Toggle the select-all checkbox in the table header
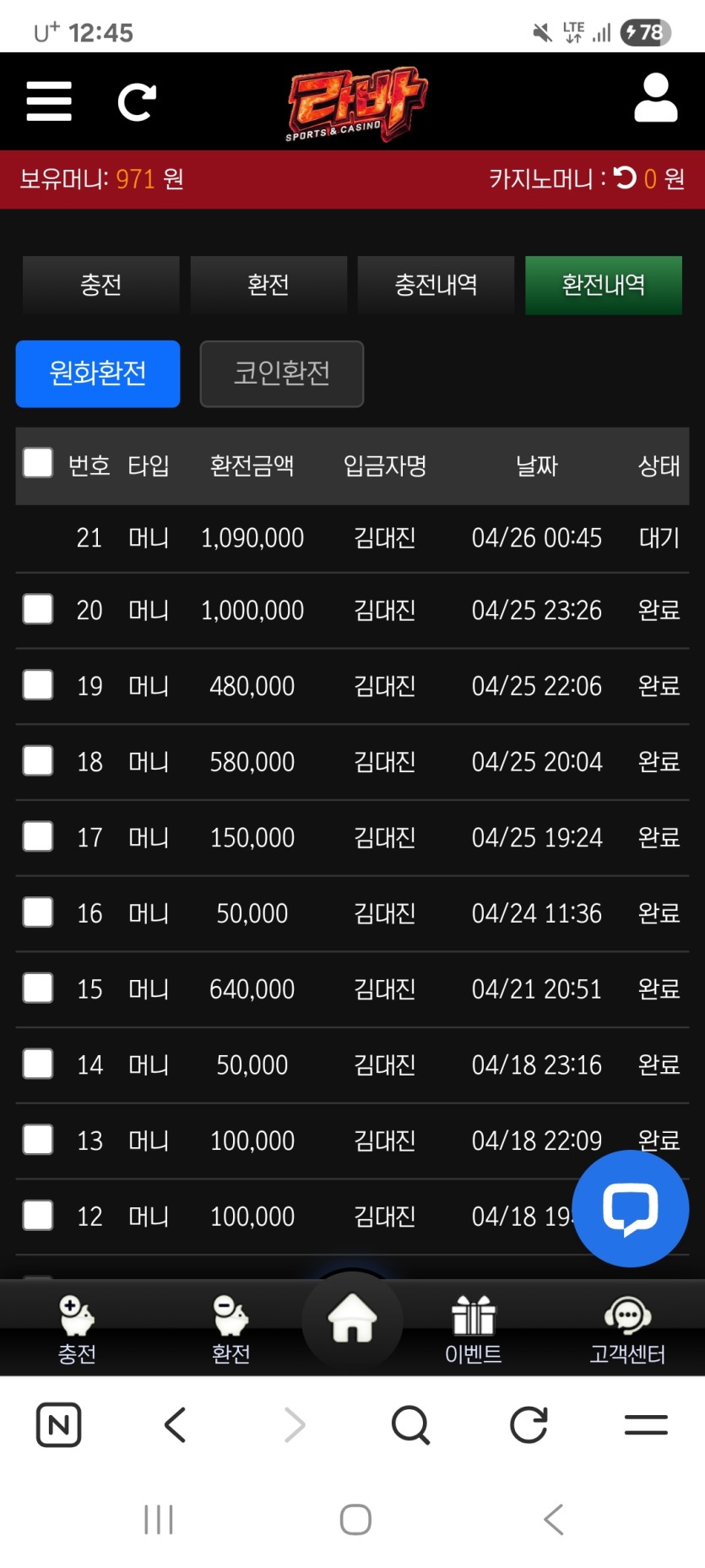The image size is (705, 1568). tap(38, 463)
